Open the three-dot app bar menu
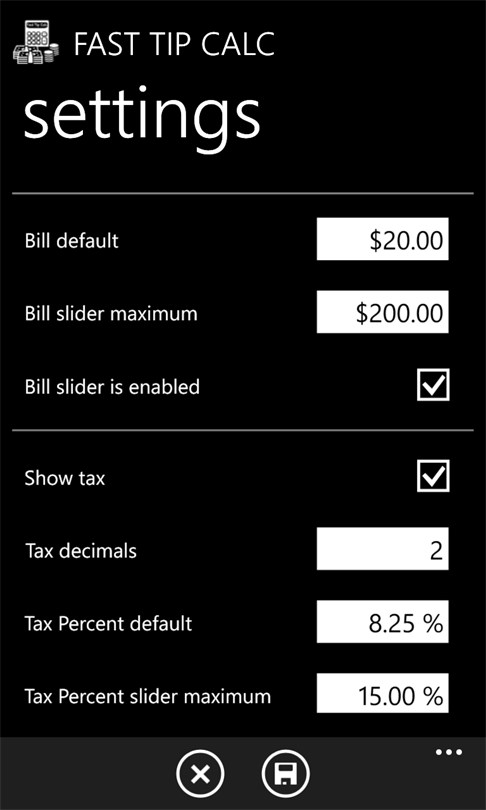The width and height of the screenshot is (486, 810). pos(448,752)
